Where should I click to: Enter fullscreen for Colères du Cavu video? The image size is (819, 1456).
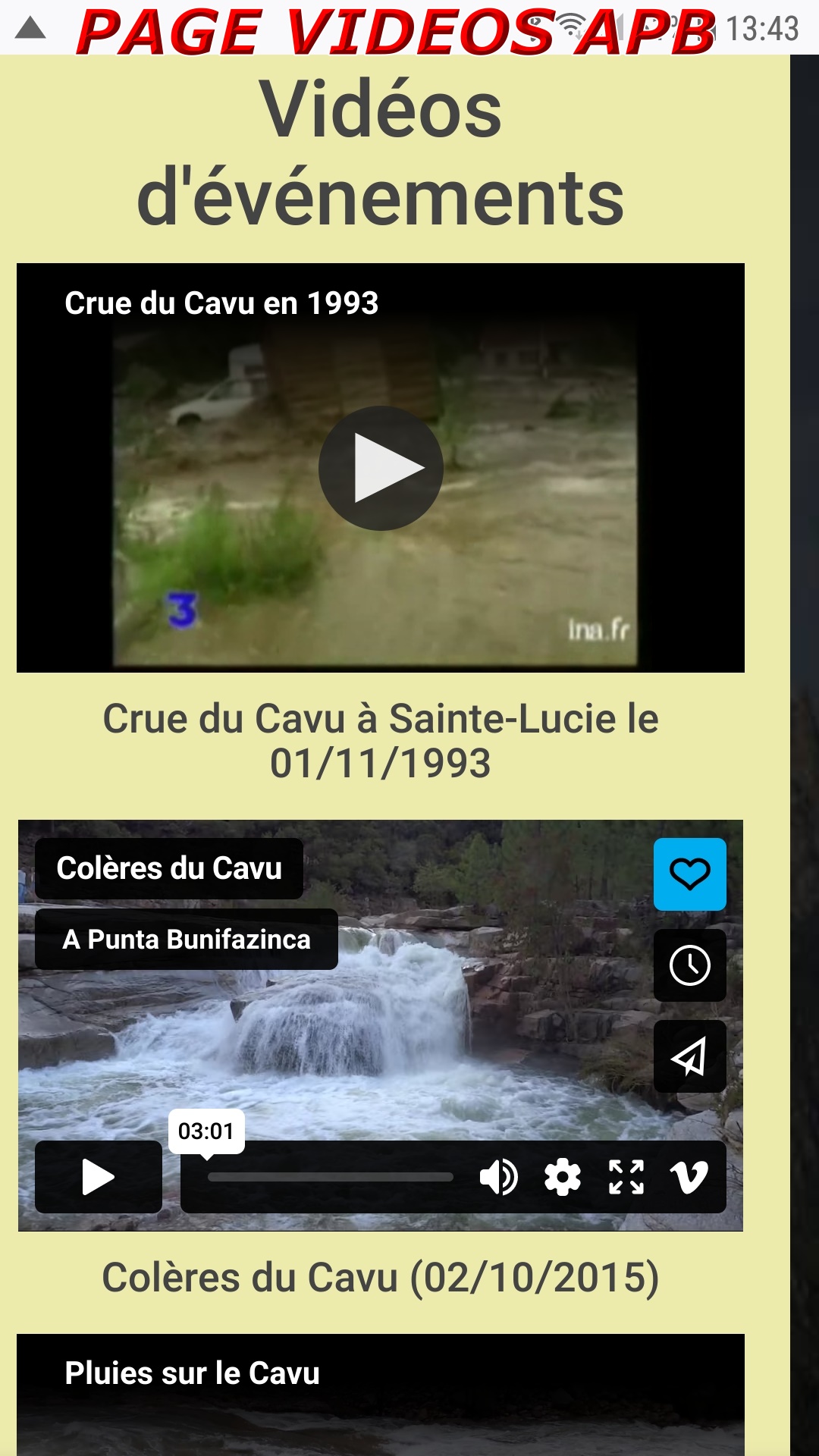[626, 1178]
